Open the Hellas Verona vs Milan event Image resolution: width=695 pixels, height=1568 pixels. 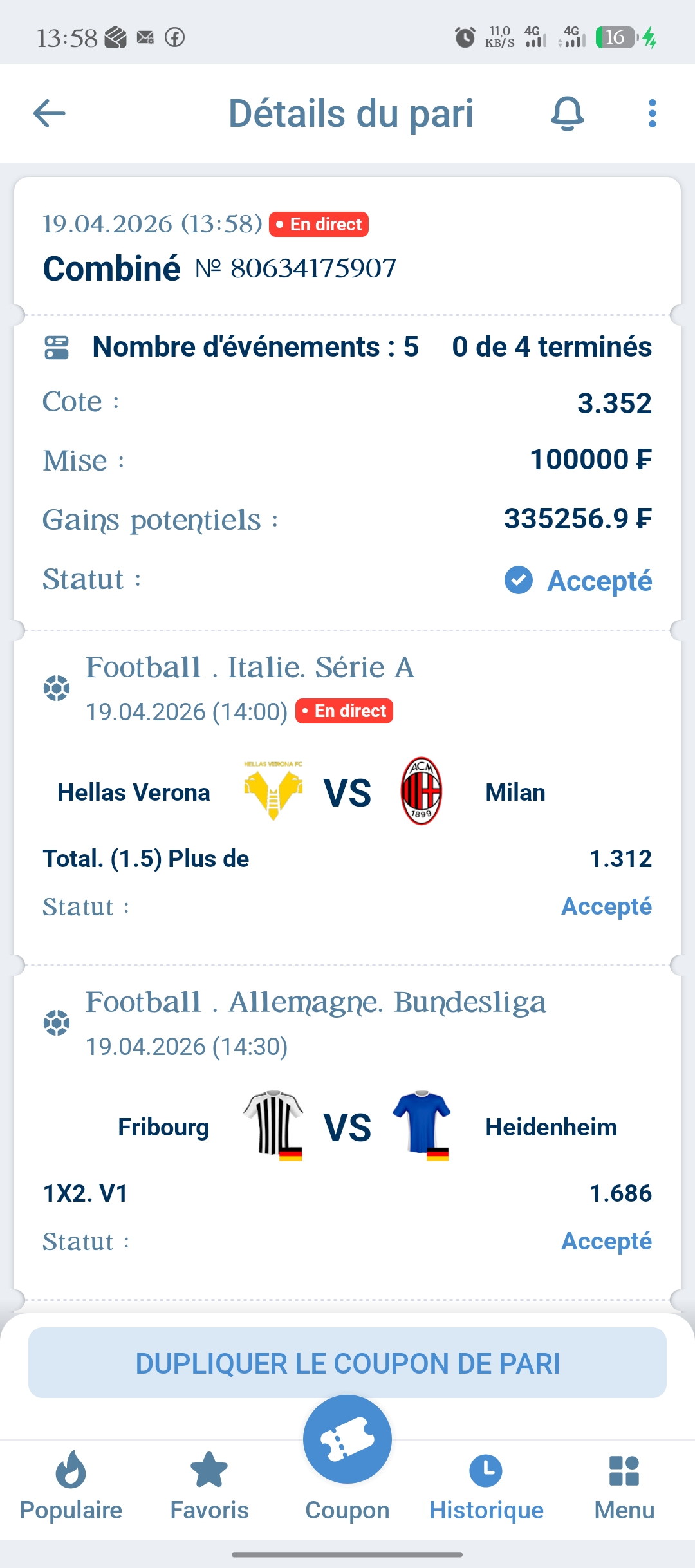347,792
